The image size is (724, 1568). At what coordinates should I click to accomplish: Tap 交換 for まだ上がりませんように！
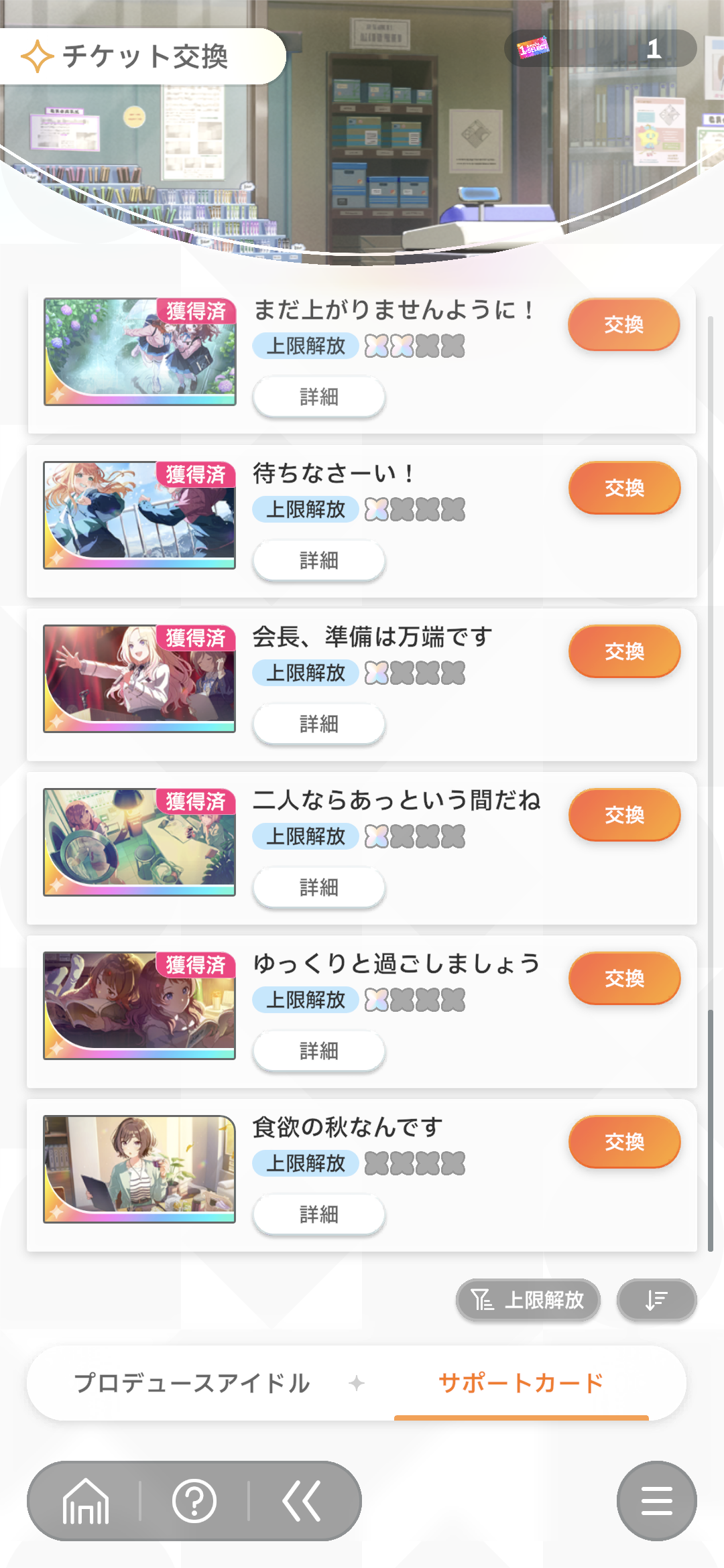point(624,324)
